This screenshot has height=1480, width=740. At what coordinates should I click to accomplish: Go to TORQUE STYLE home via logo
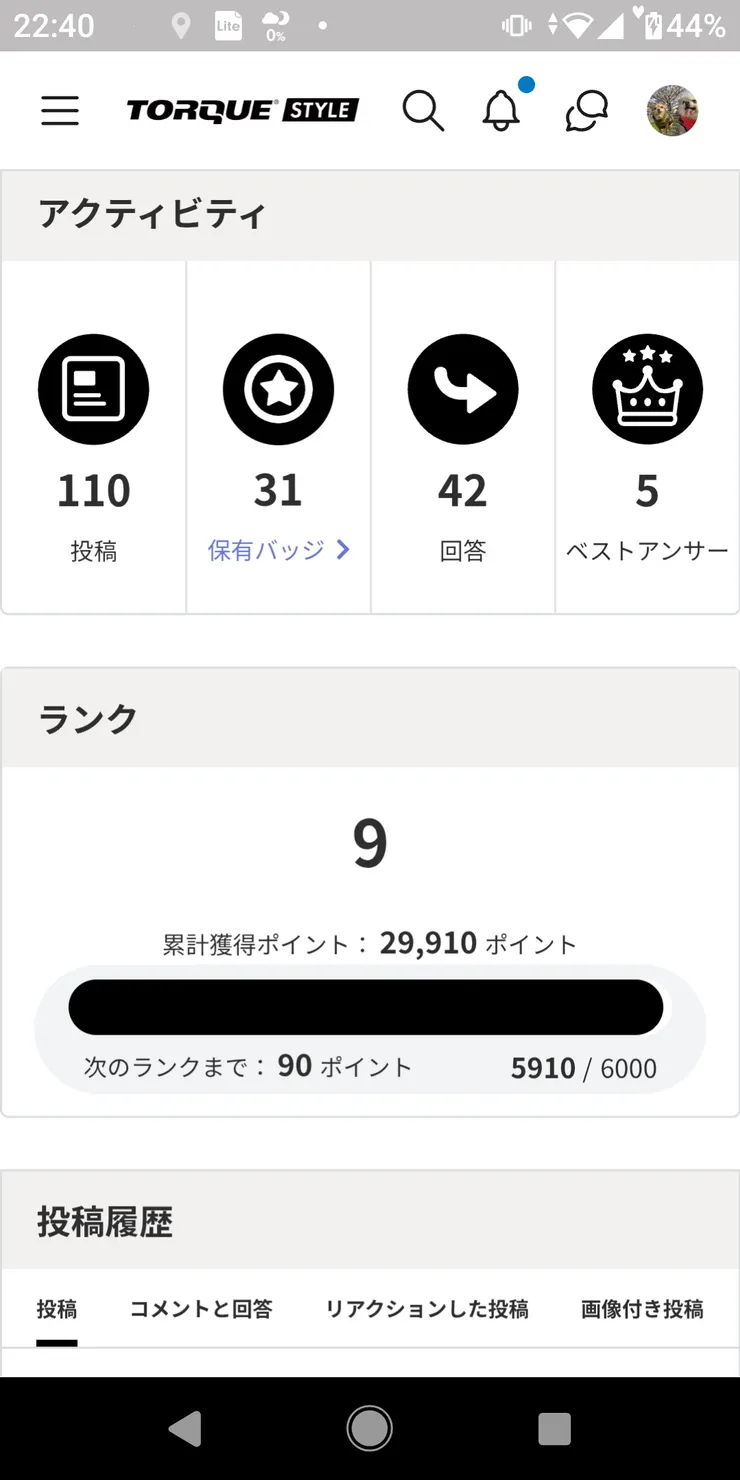point(242,110)
